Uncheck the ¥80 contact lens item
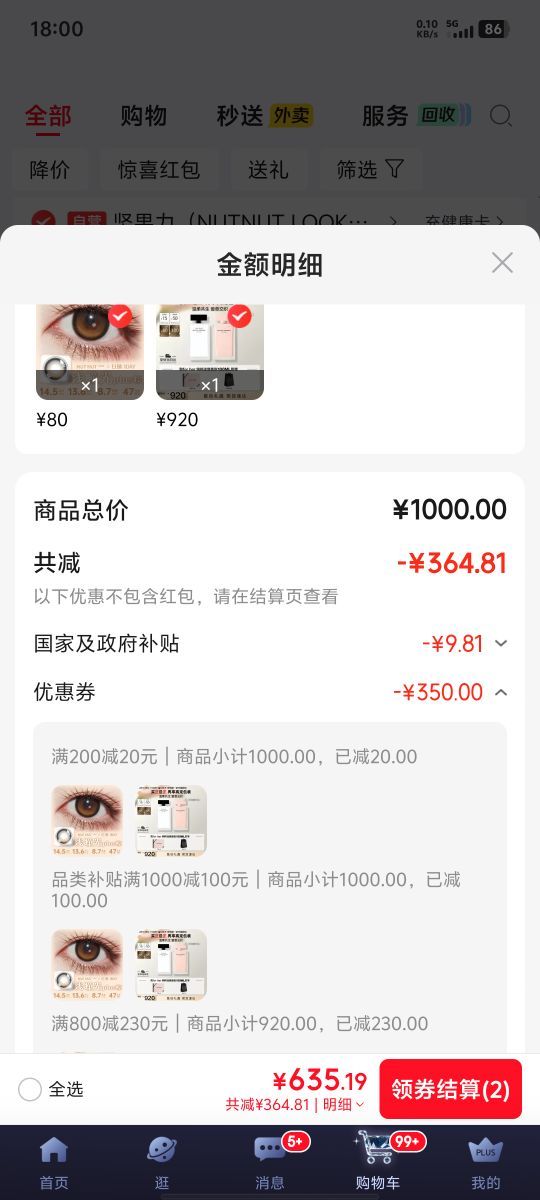The width and height of the screenshot is (540, 1200). click(x=120, y=317)
